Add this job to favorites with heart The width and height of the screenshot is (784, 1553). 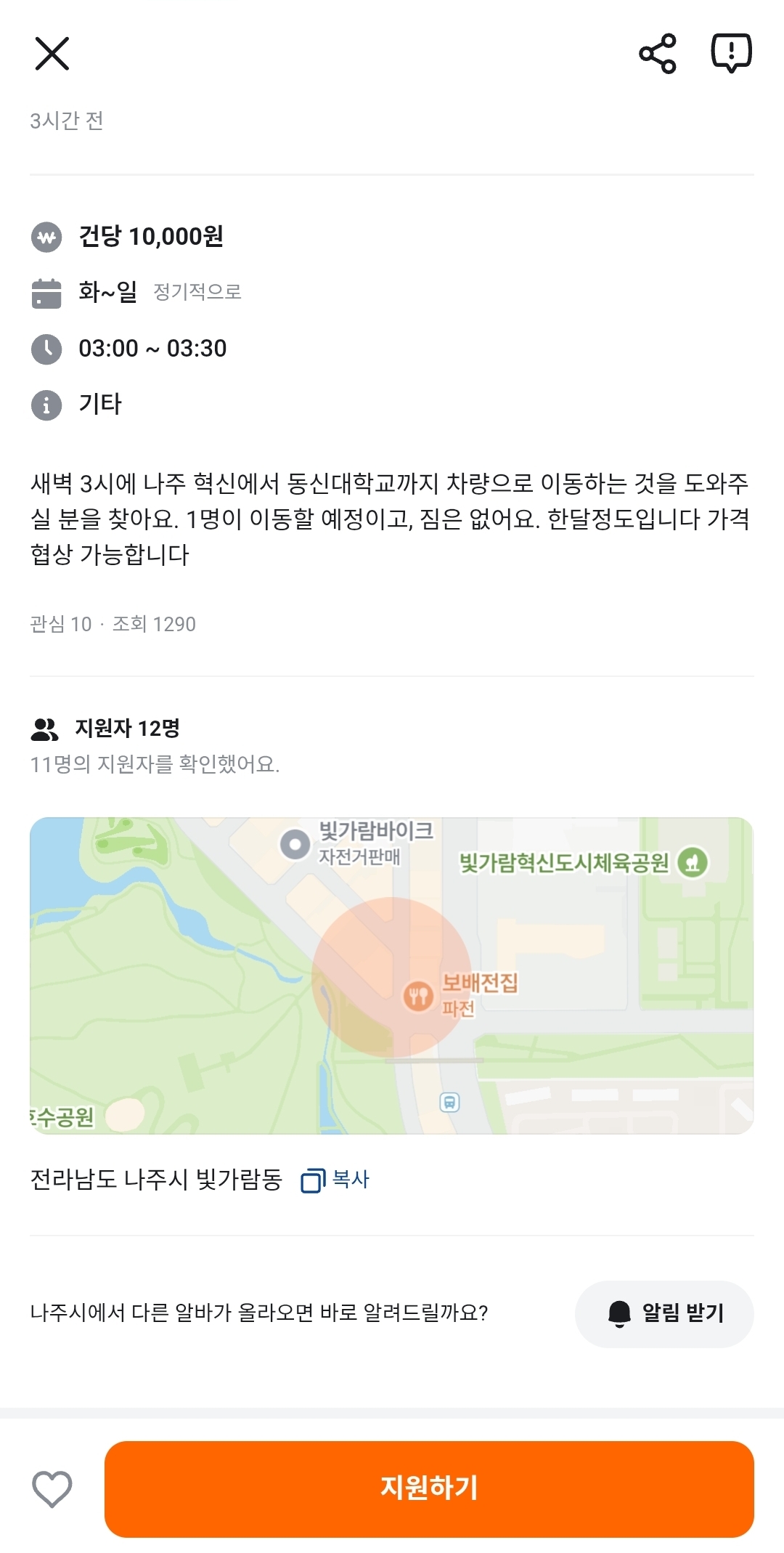[x=52, y=1489]
